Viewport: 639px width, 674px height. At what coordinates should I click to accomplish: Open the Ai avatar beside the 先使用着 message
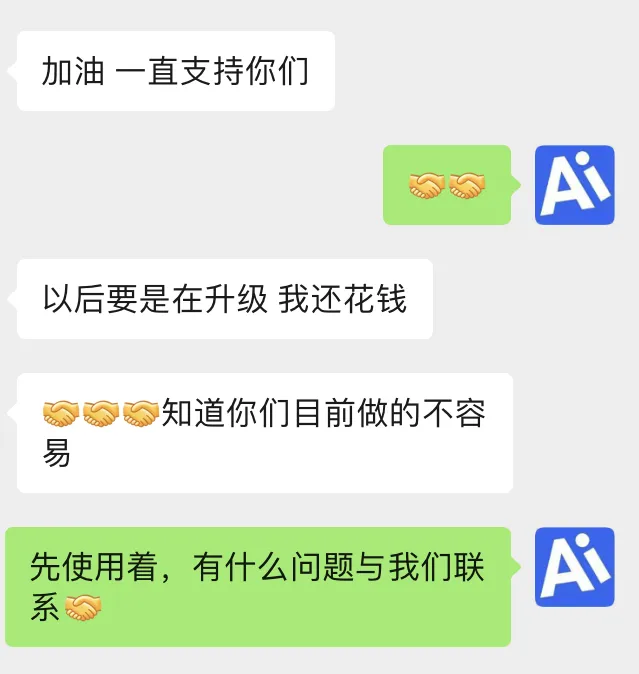[x=574, y=567]
